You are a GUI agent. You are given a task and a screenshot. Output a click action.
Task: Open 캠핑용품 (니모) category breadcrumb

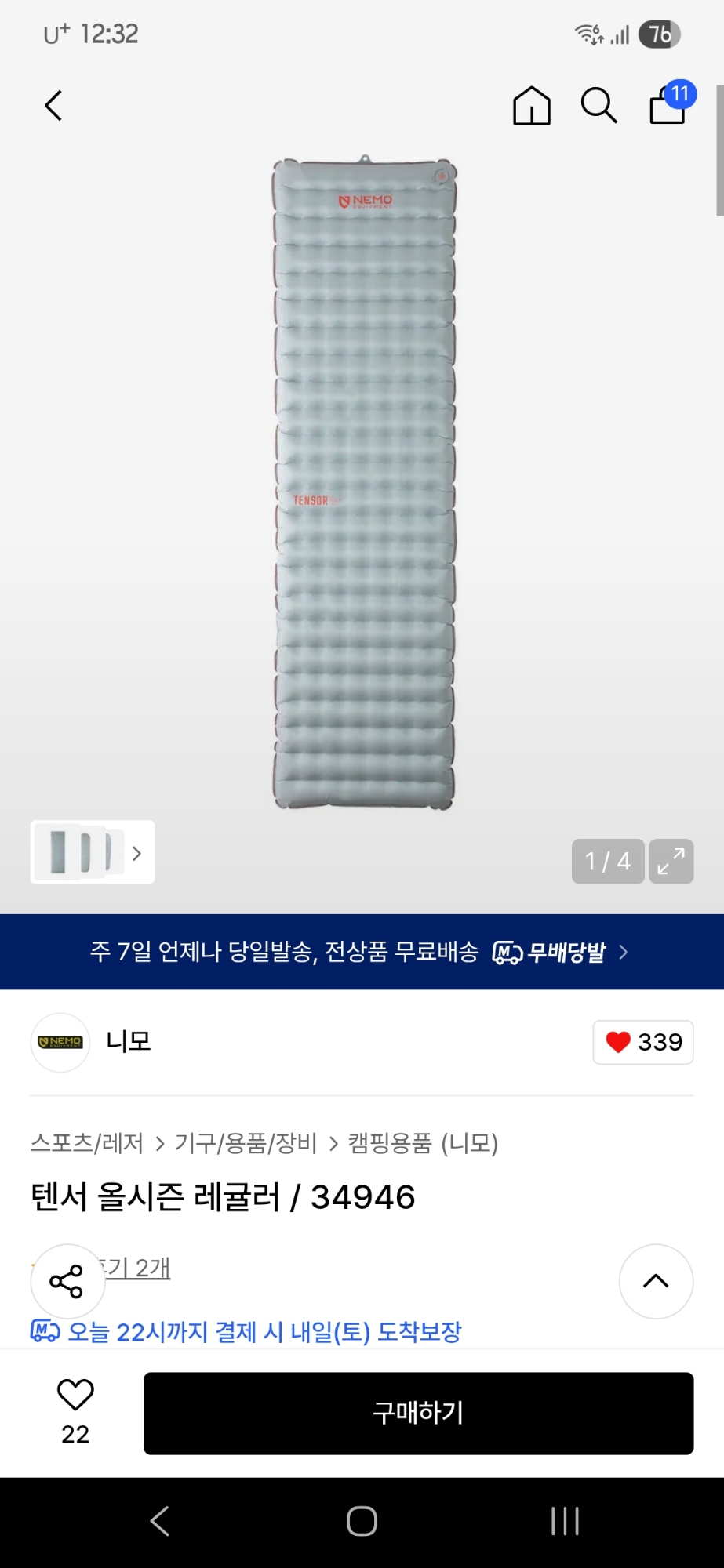[x=423, y=1143]
